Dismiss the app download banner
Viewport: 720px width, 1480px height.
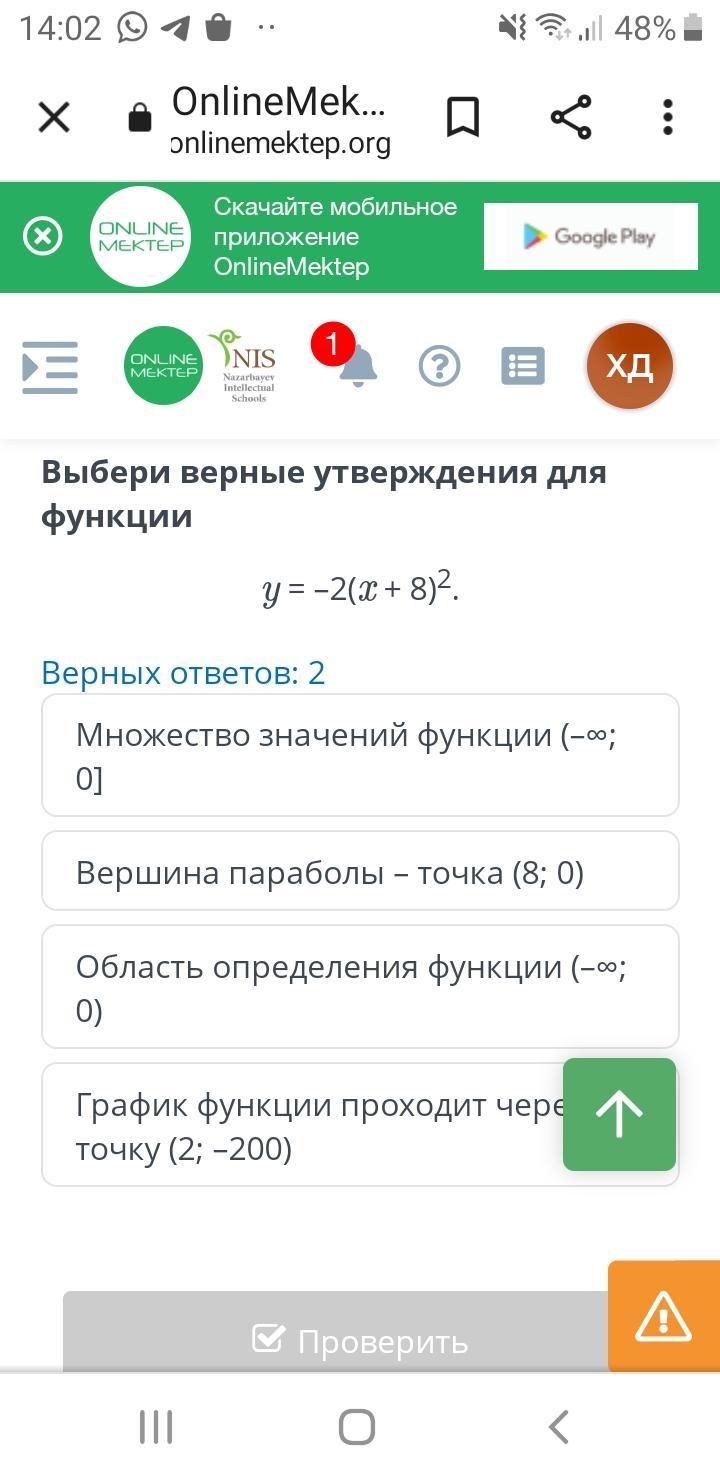(x=43, y=237)
